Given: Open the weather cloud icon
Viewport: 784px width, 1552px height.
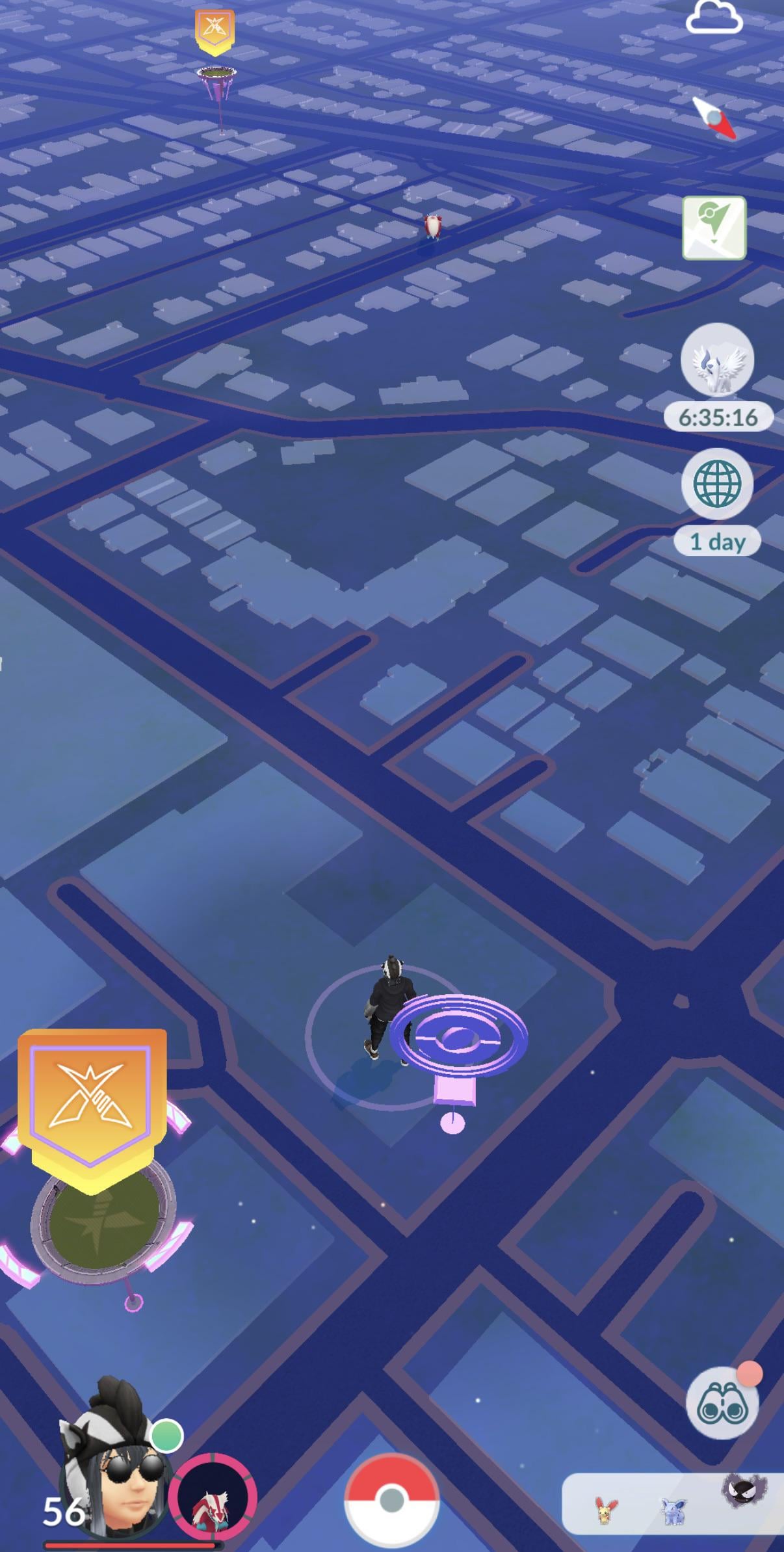Looking at the screenshot, I should pyautogui.click(x=714, y=18).
